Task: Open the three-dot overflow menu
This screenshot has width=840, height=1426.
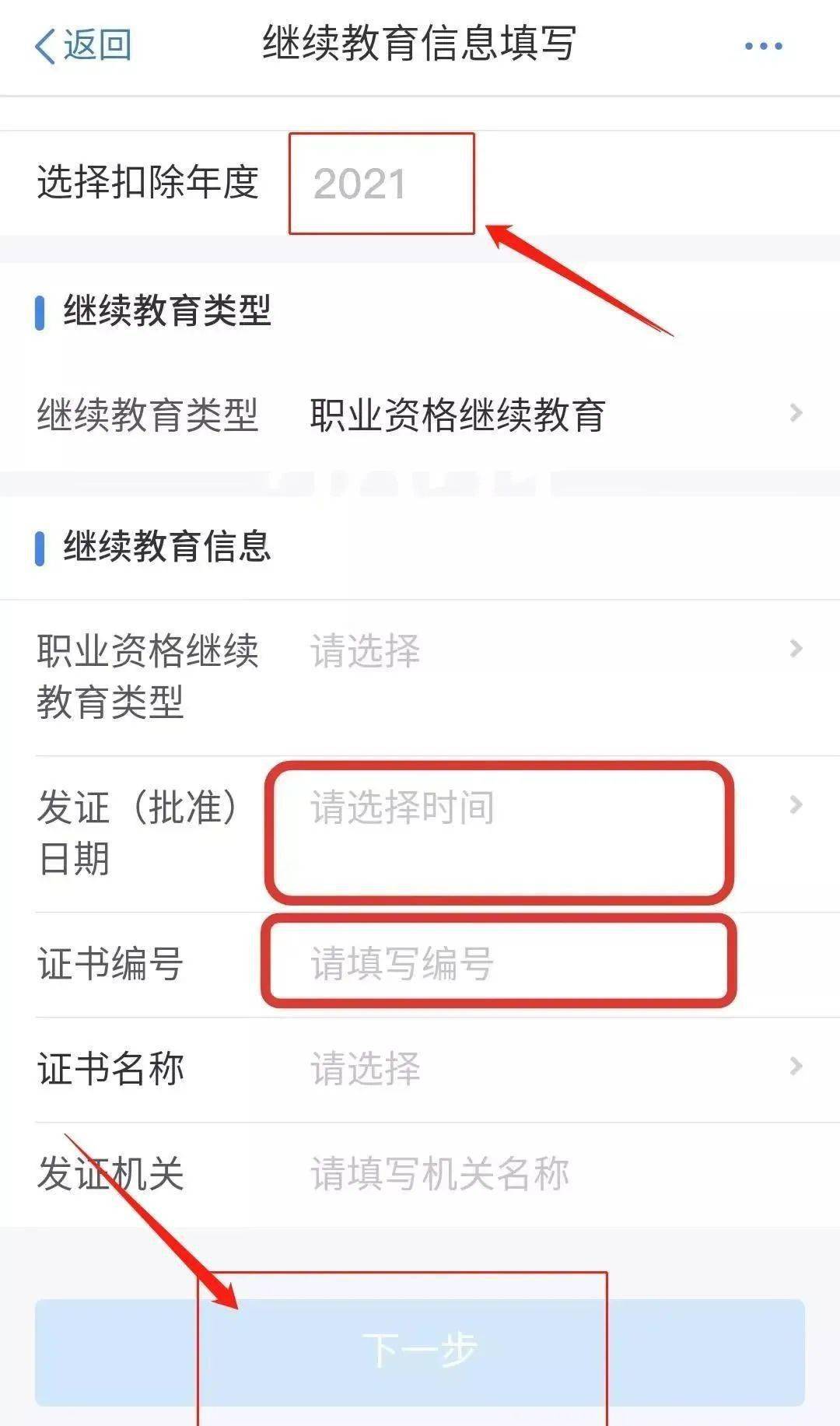Action: click(x=763, y=46)
